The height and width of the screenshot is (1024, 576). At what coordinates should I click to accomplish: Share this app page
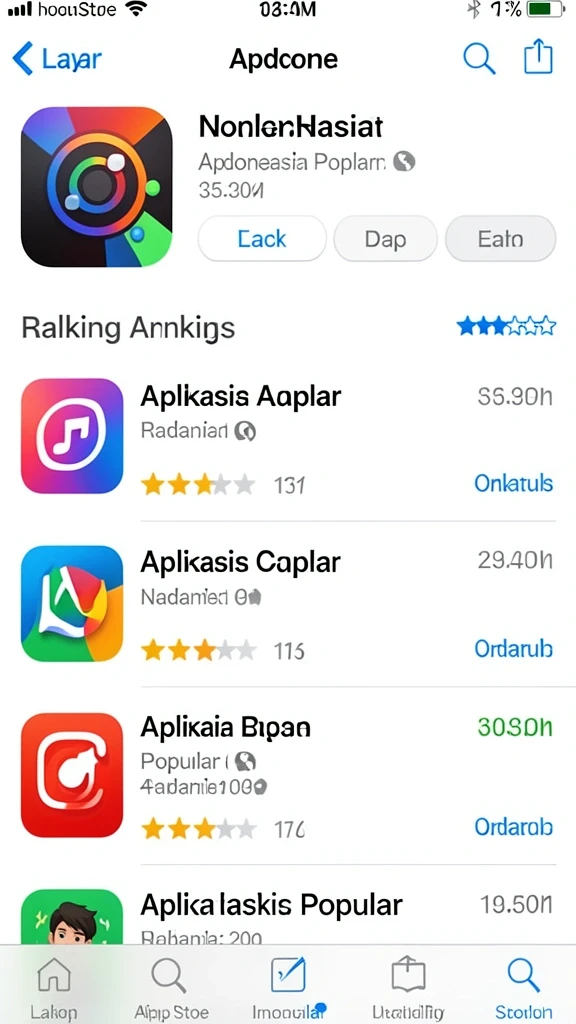click(x=539, y=57)
